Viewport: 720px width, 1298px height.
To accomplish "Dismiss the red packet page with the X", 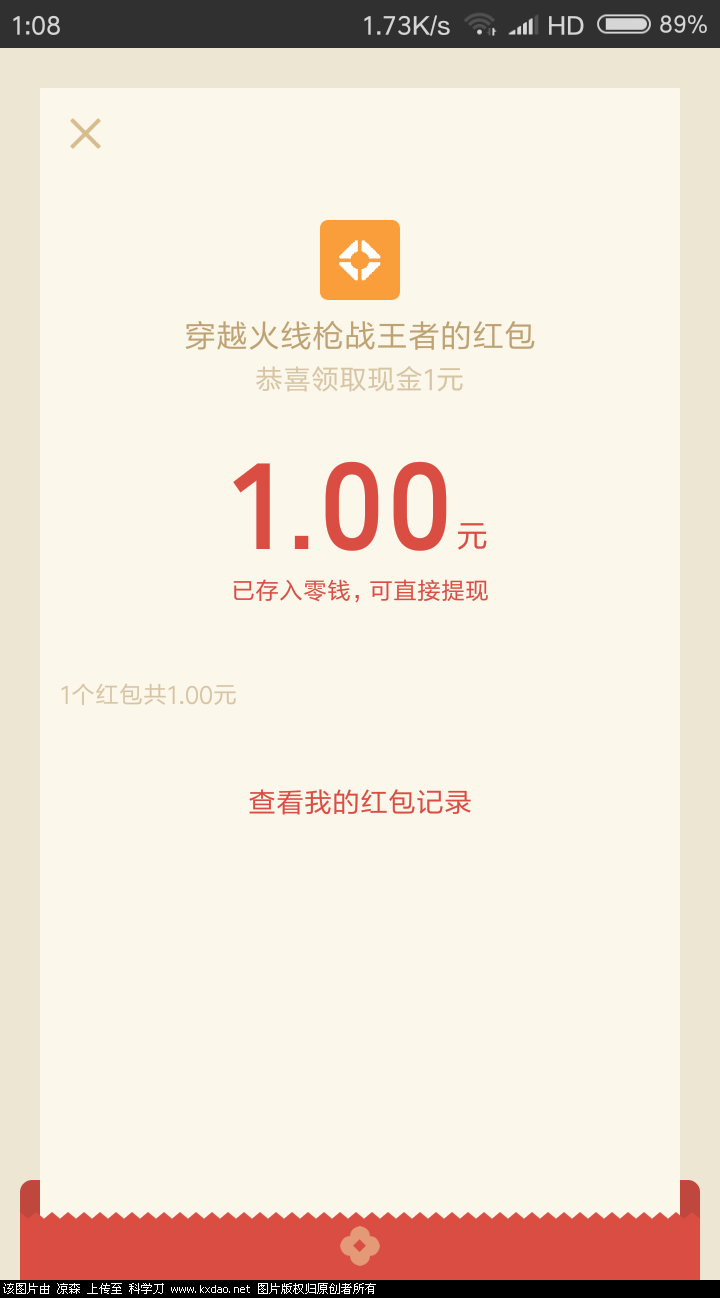I will click(85, 133).
